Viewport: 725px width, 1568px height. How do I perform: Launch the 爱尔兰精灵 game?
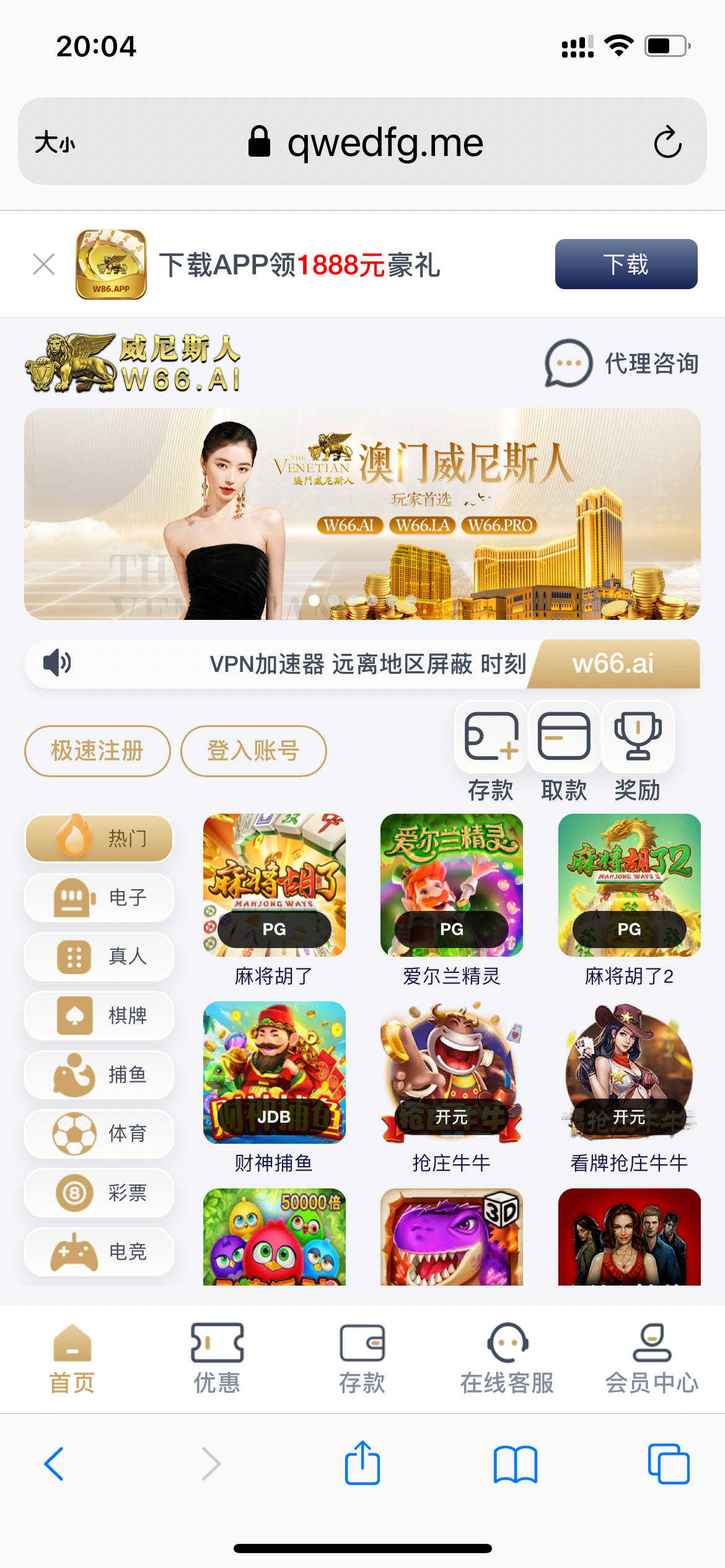(x=451, y=886)
